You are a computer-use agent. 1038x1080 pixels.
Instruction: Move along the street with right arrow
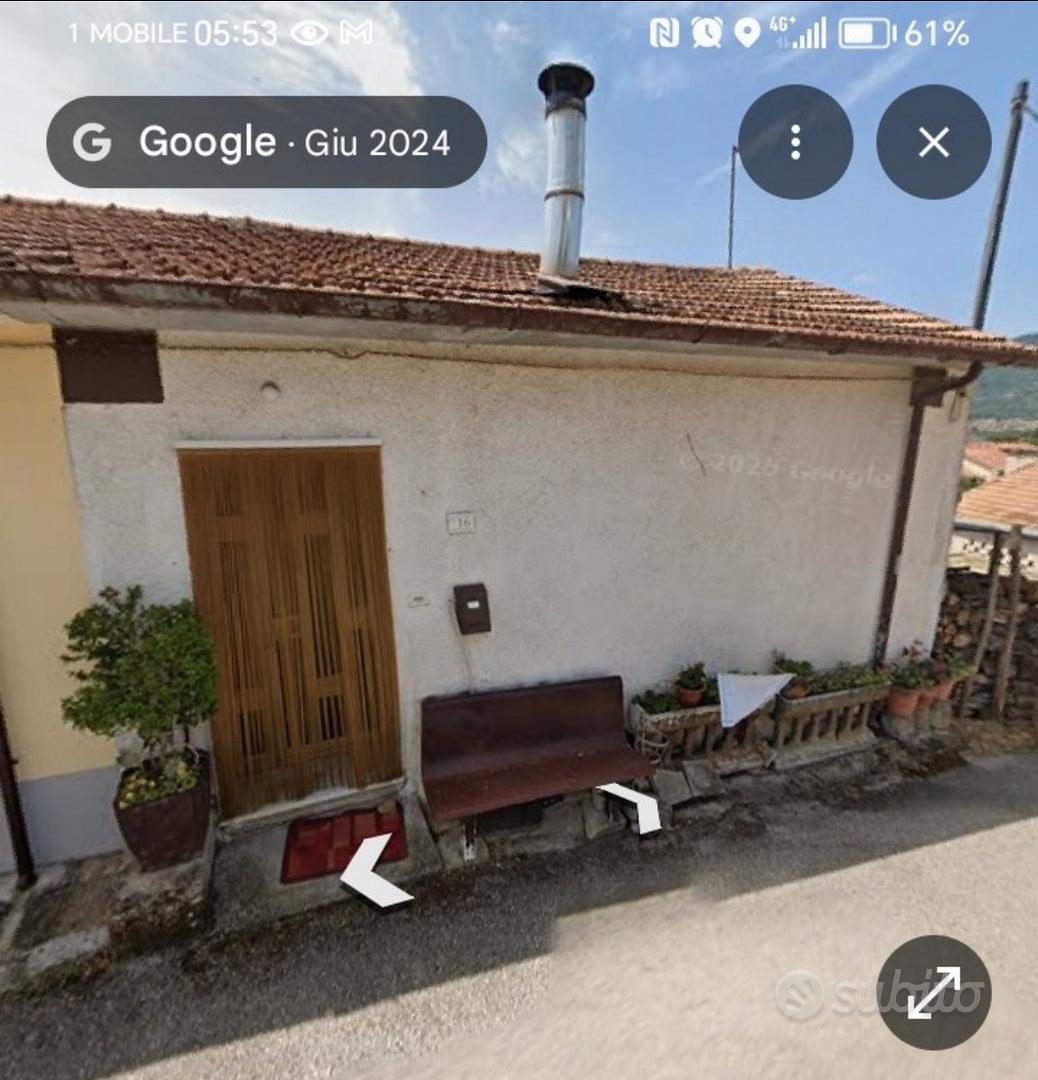(634, 806)
